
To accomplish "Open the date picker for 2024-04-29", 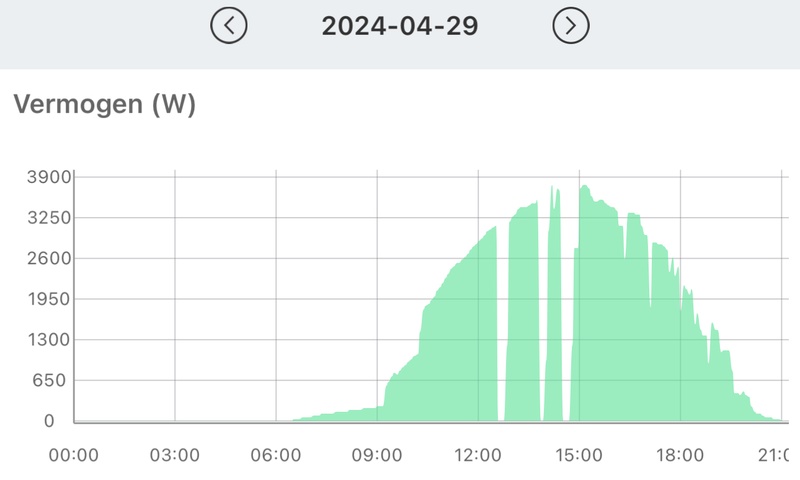I will point(400,26).
